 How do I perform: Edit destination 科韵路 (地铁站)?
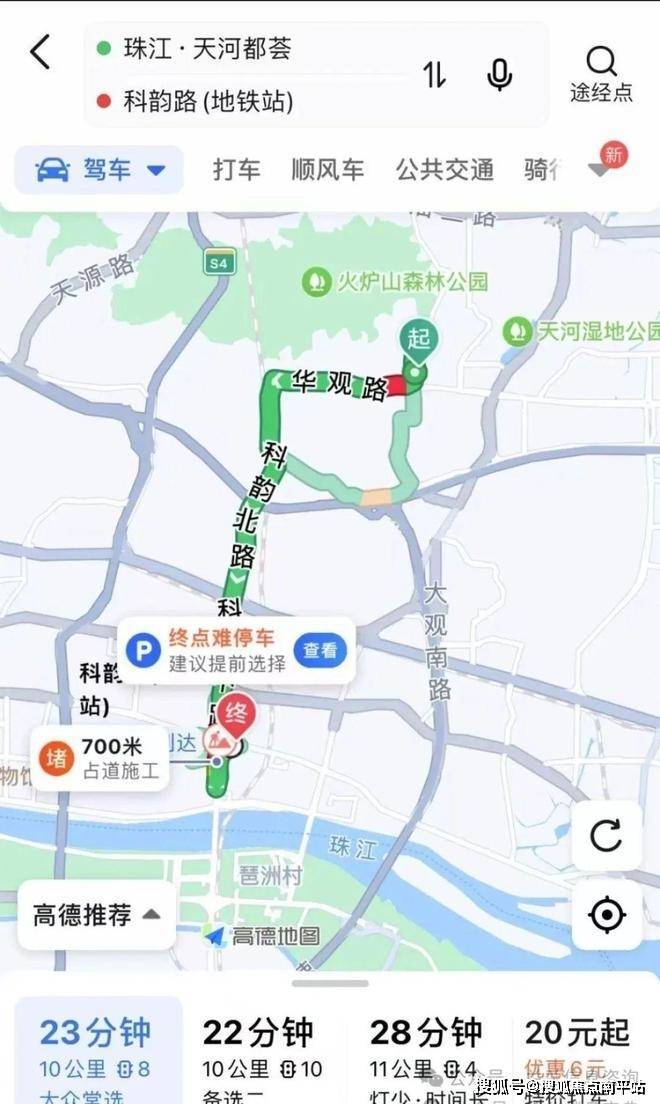tap(208, 101)
